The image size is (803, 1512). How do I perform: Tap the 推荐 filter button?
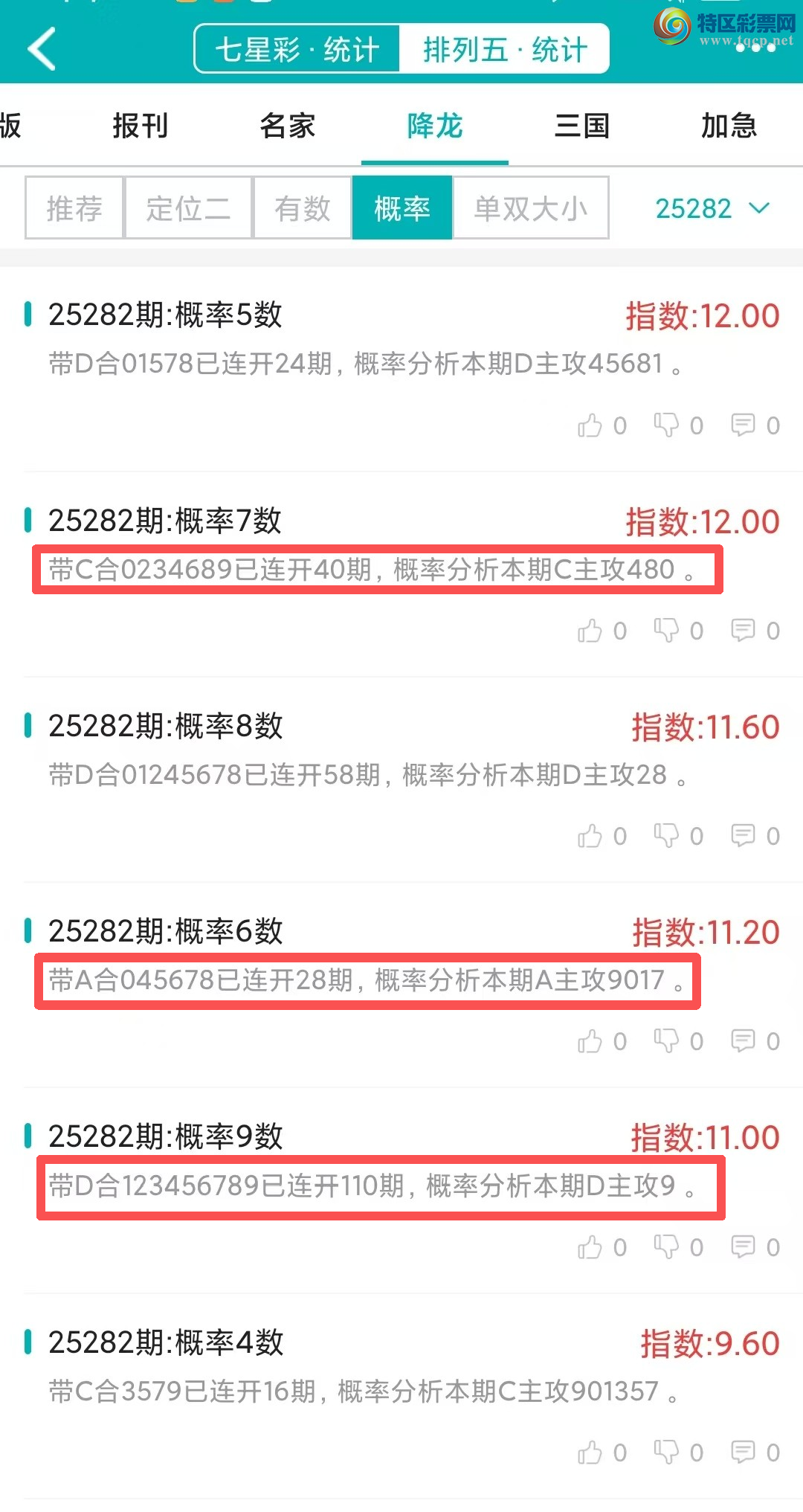tap(74, 208)
